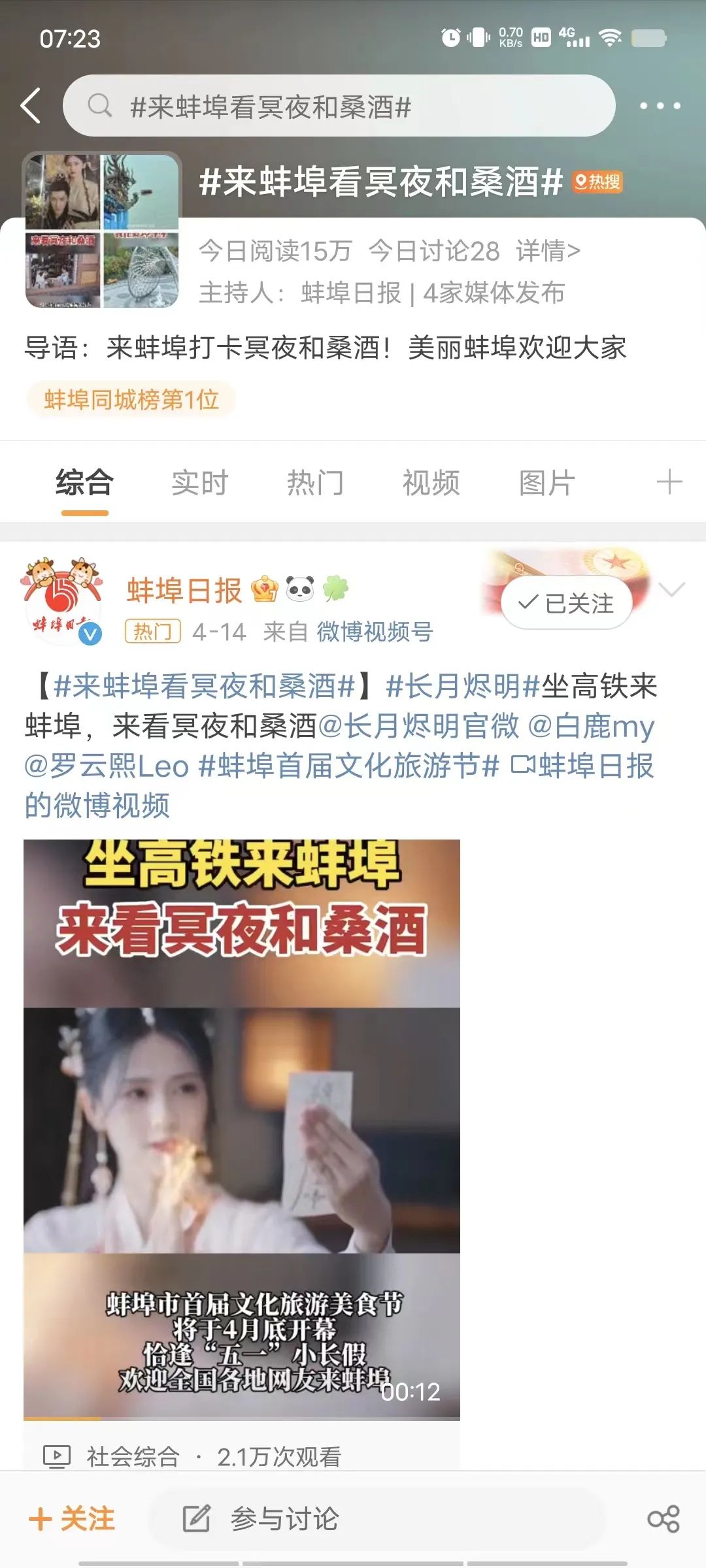
Task: Open topic 详情> details
Action: (548, 251)
